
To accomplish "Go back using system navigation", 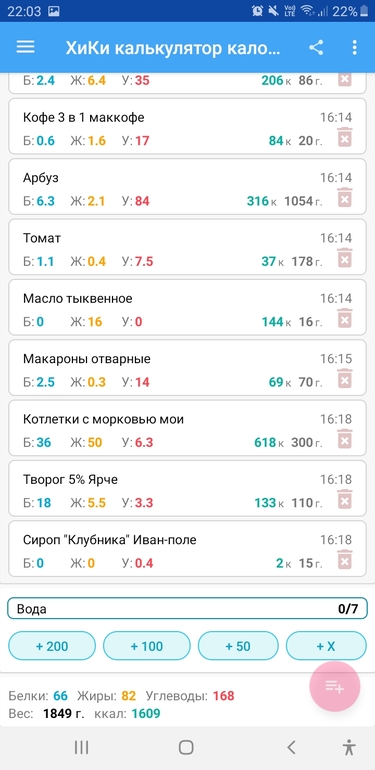I will [x=292, y=747].
